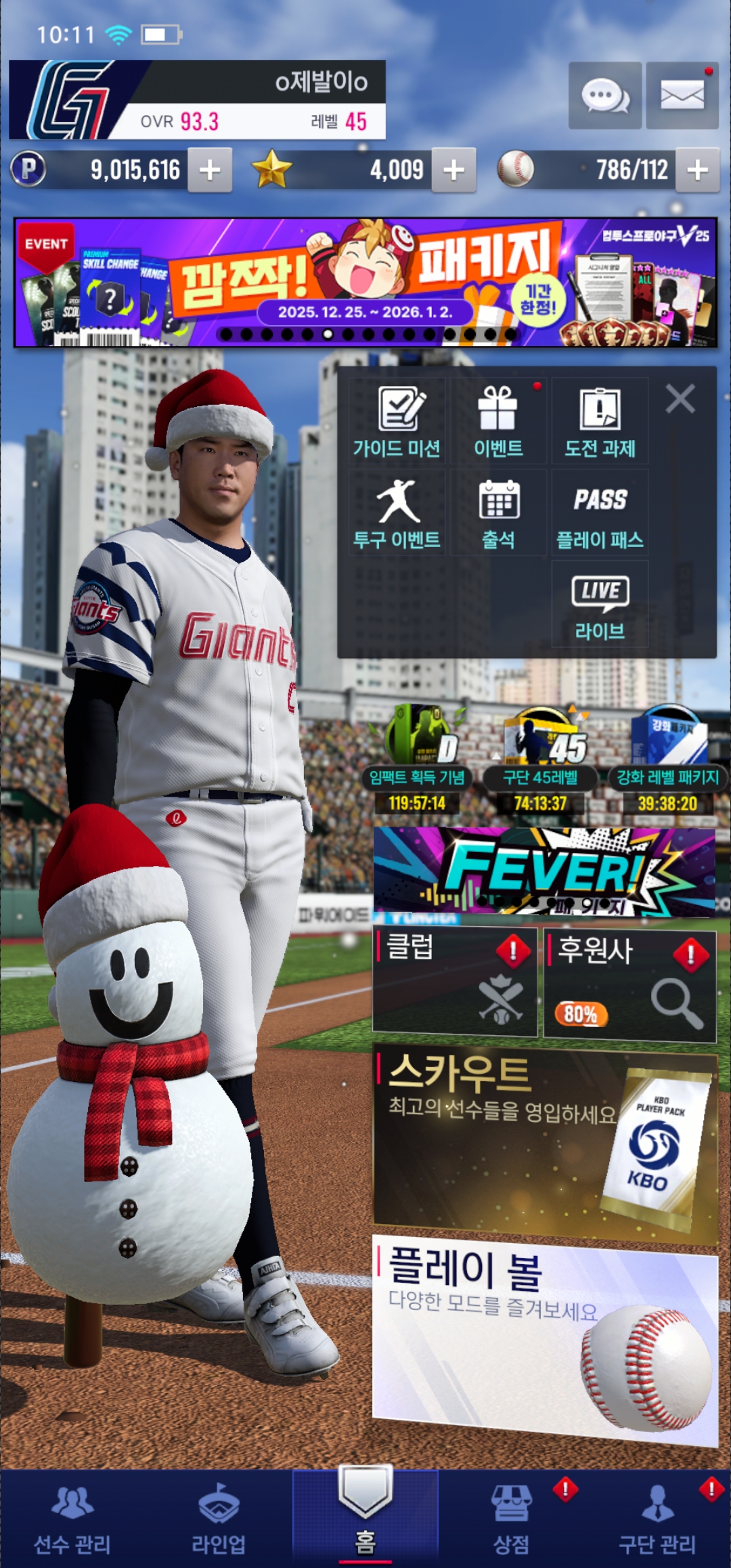Tap the plus button next to 9,015,616 points
This screenshot has height=1568, width=731.
pyautogui.click(x=210, y=170)
